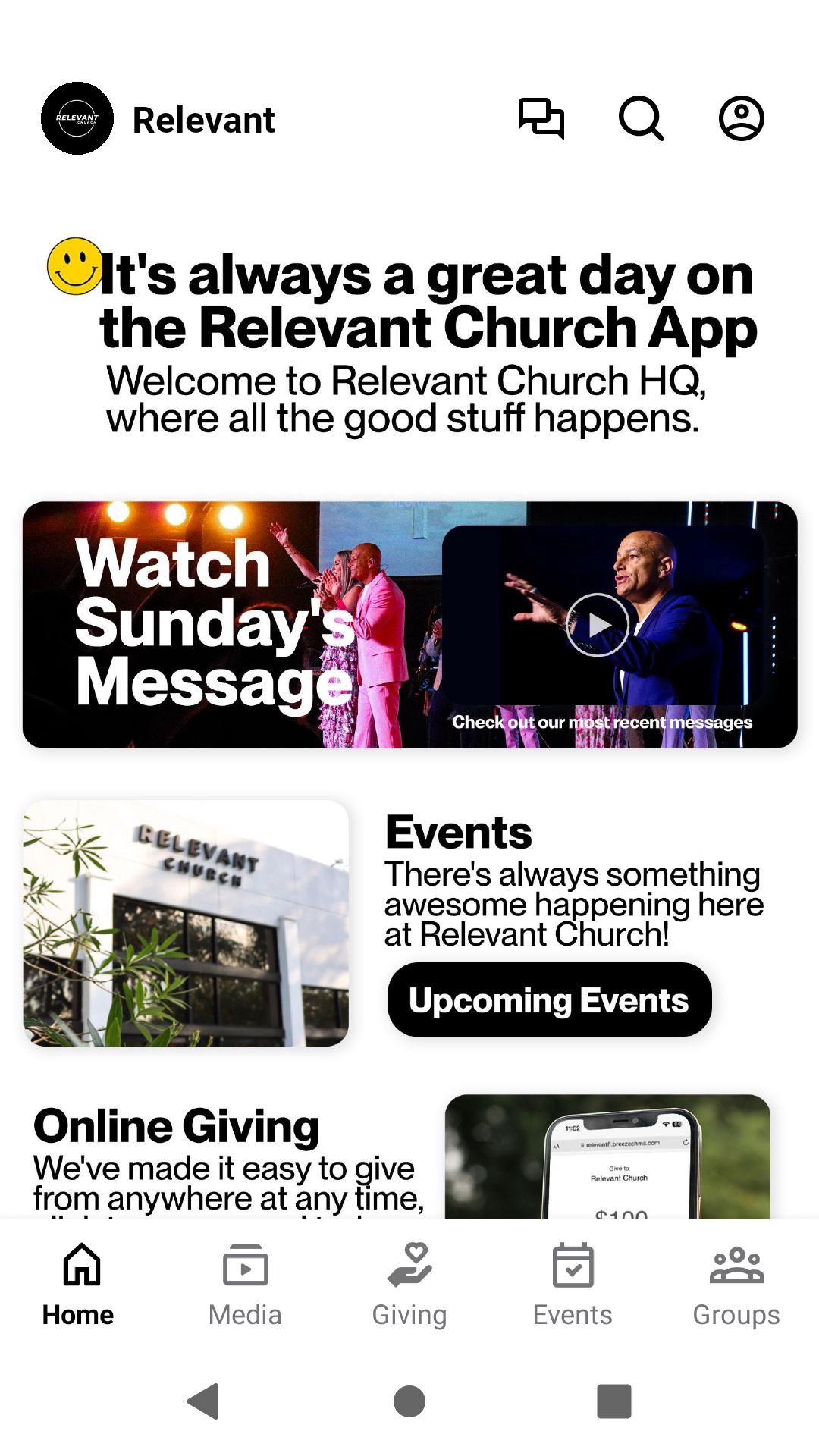
Task: Open the profile account icon
Action: coord(741,119)
